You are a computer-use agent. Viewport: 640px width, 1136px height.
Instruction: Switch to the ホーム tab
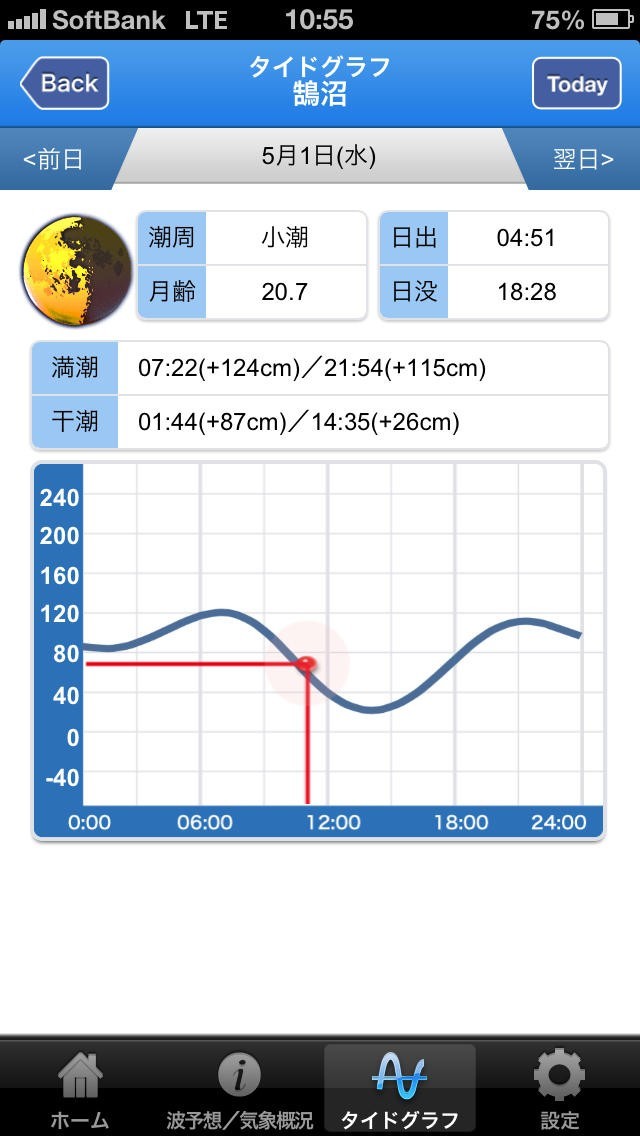click(x=79, y=1090)
